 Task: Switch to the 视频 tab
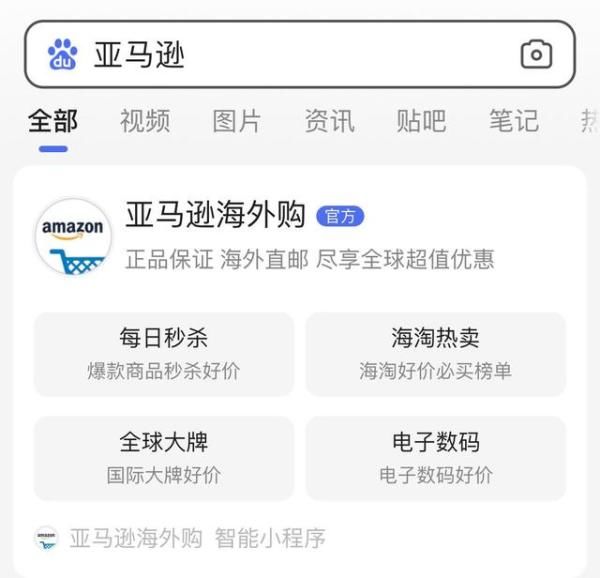145,122
